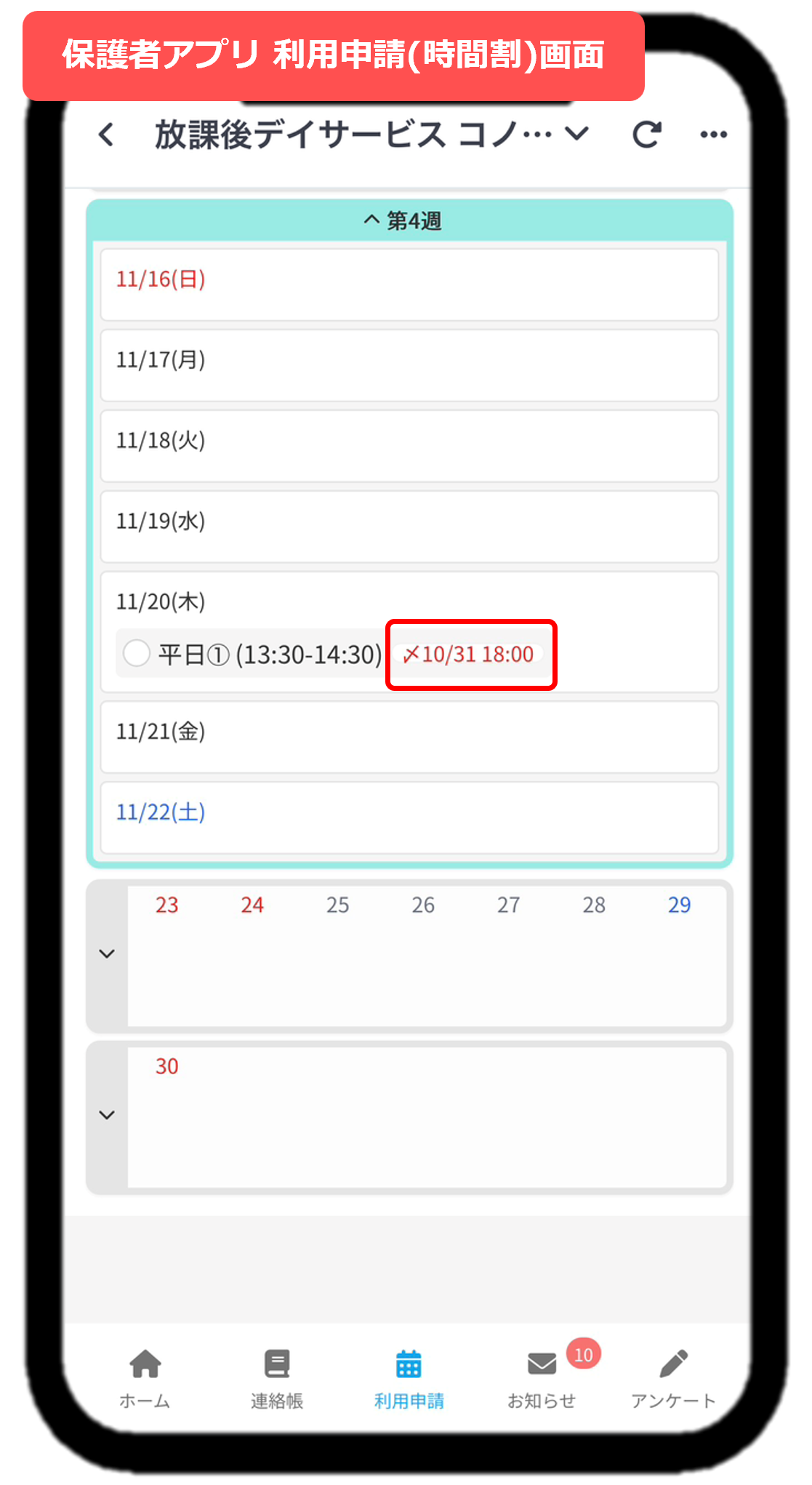Screen dimensions: 812x1485
Task: Select 平日① (13:30-14:30) on 11/20
Action: [x=137, y=654]
